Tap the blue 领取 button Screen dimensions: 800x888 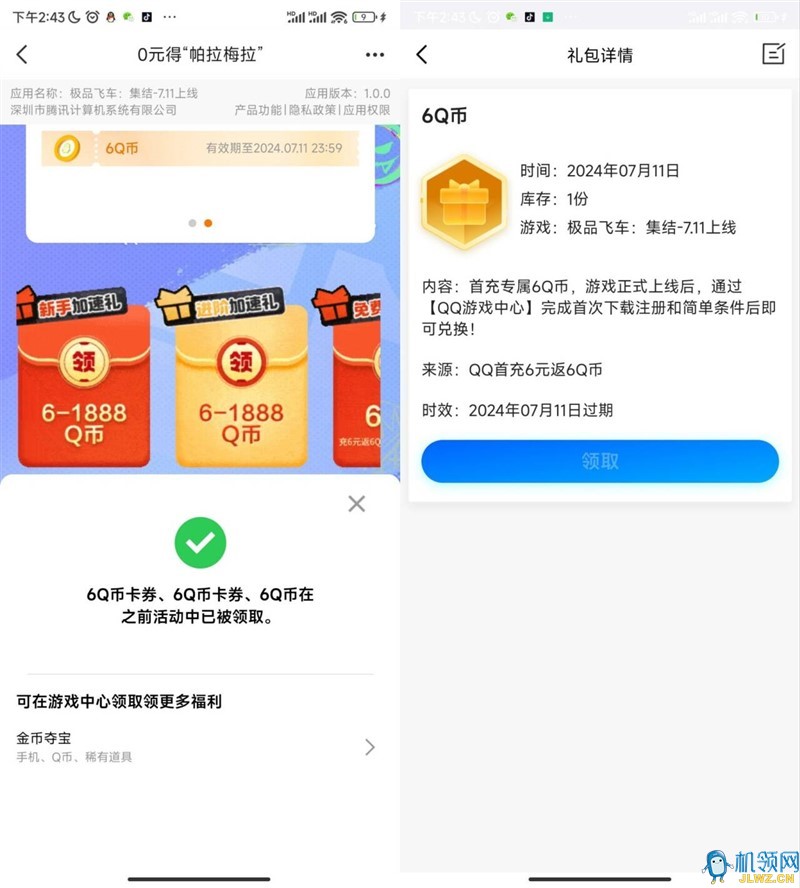click(x=600, y=461)
